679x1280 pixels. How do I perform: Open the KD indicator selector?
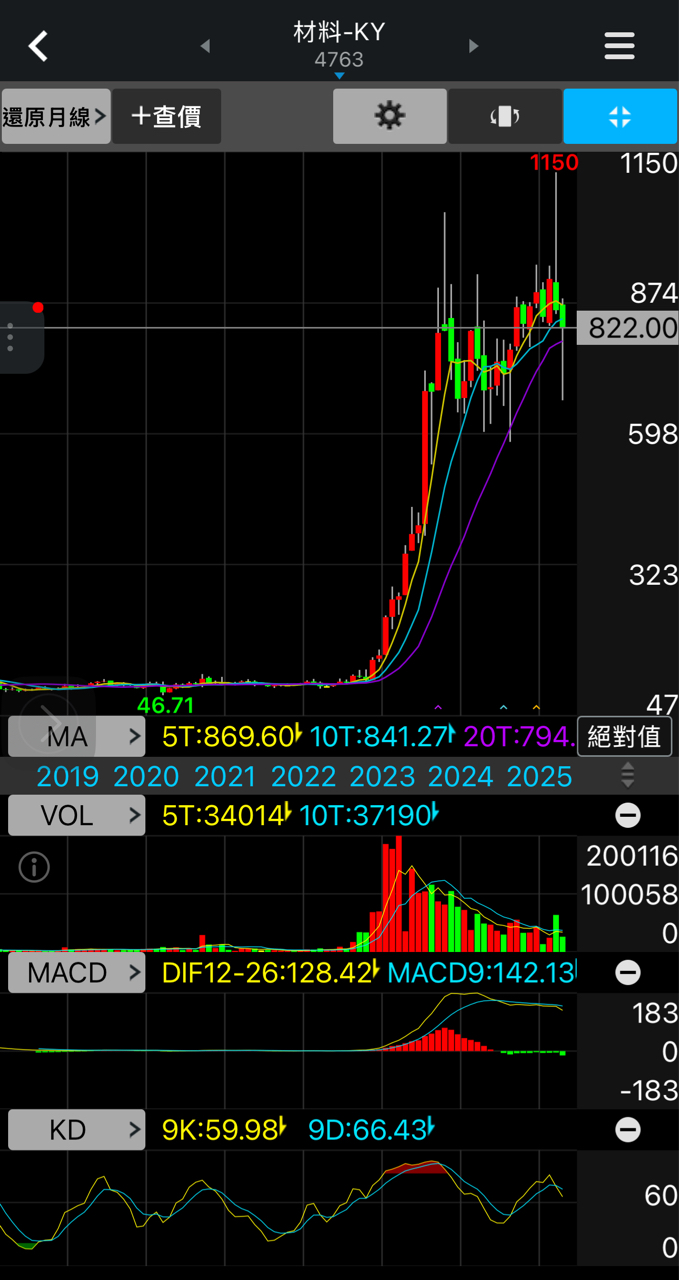(x=76, y=1130)
